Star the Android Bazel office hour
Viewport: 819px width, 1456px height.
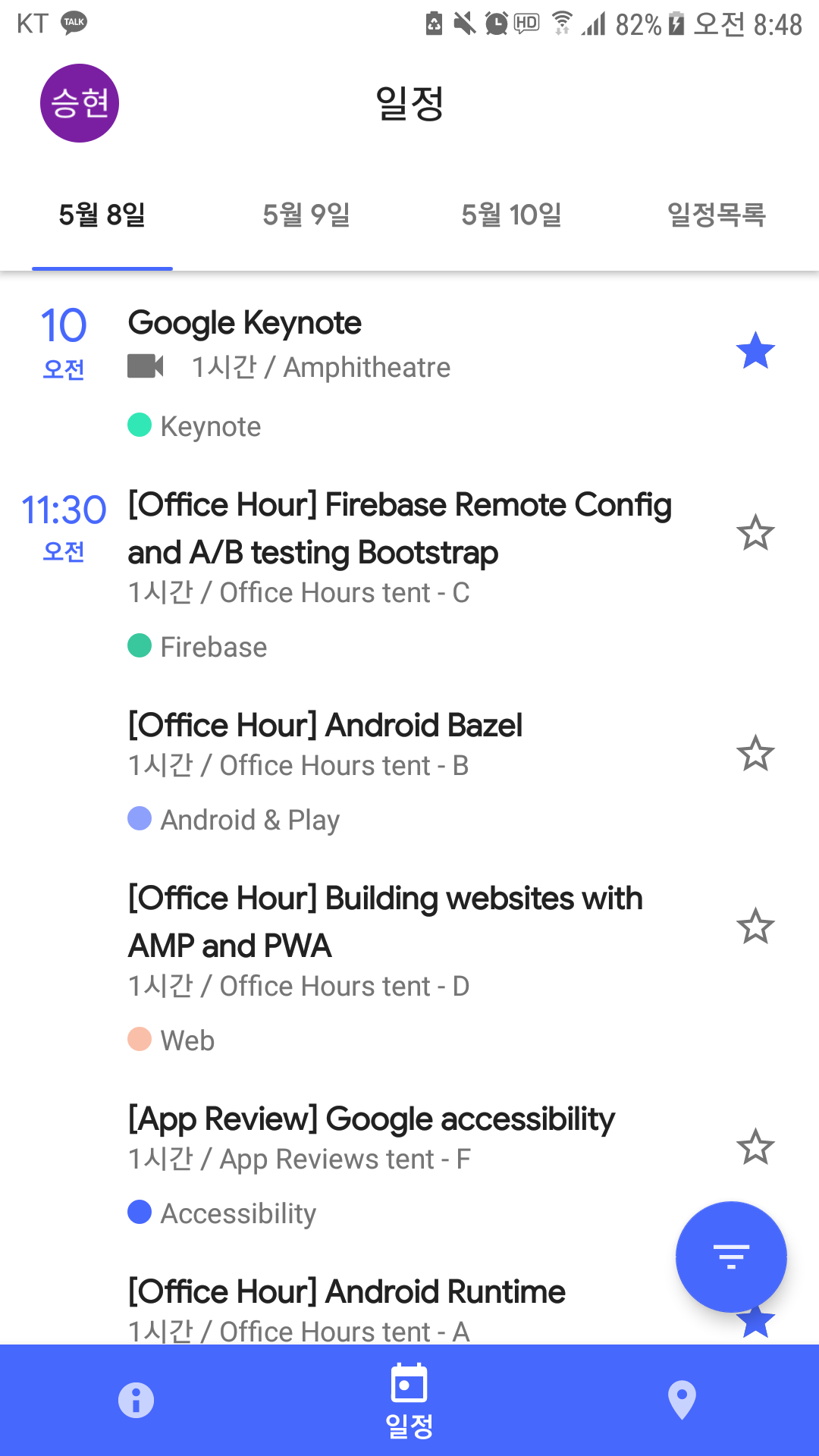(755, 753)
